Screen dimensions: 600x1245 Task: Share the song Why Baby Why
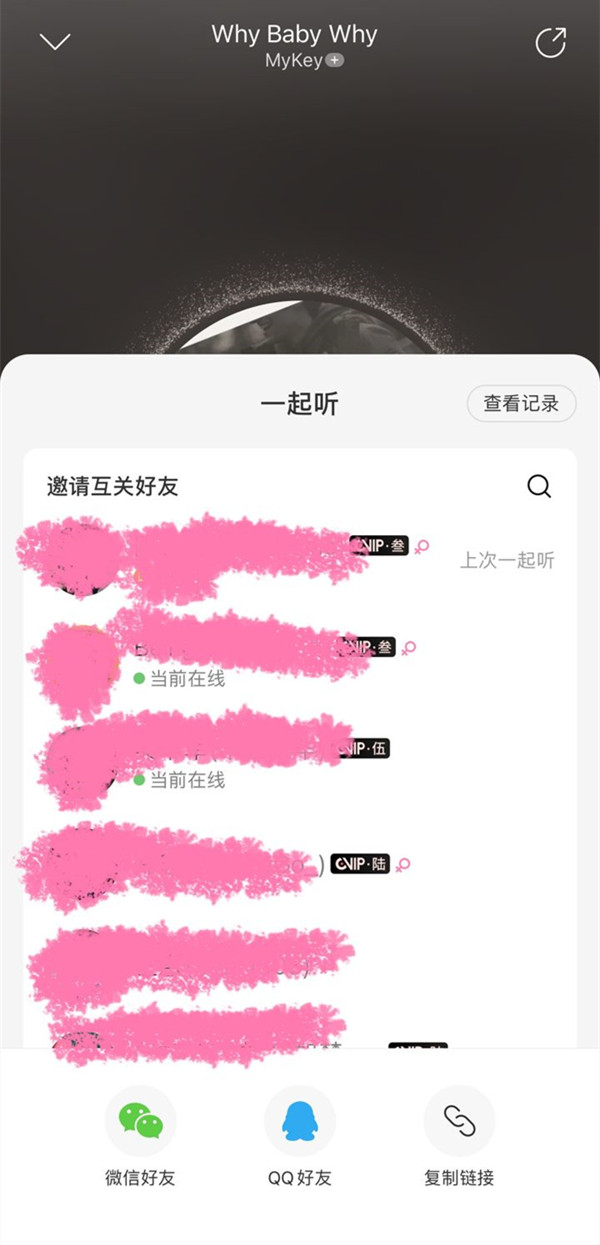[551, 42]
